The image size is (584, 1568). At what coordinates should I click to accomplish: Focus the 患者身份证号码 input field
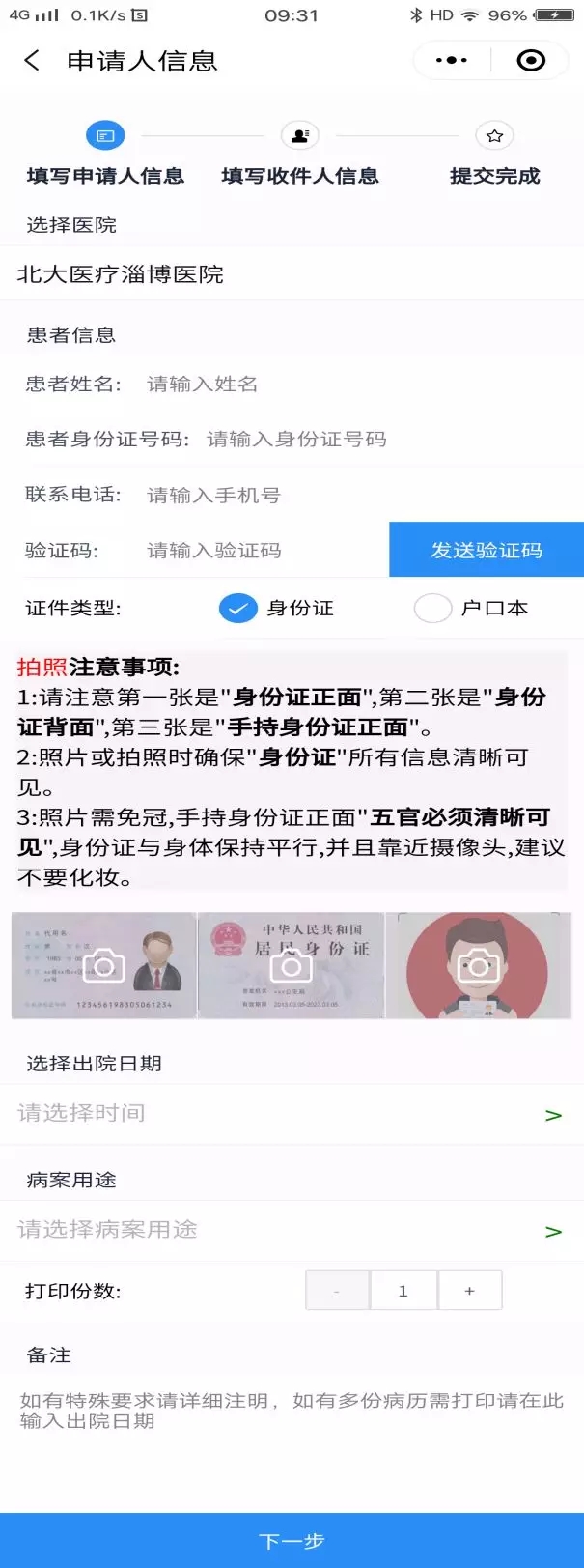click(386, 440)
